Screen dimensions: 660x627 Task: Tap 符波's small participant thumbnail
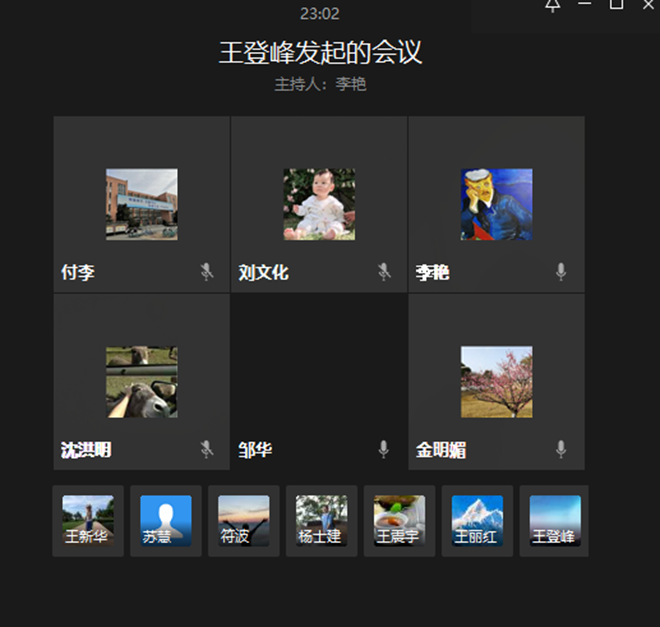(244, 520)
